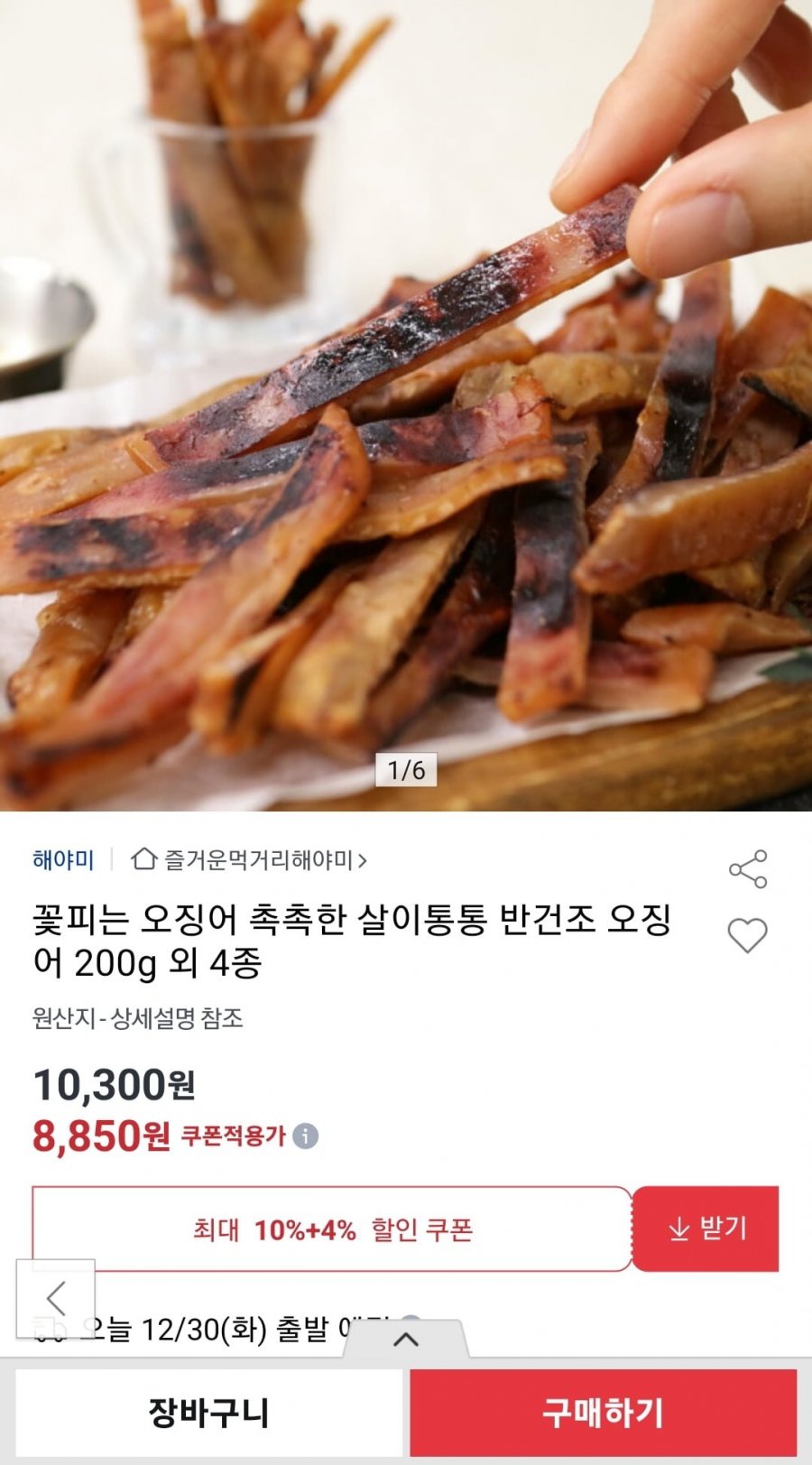Open the 해야미 brand link
This screenshot has height=1465, width=812.
(63, 860)
